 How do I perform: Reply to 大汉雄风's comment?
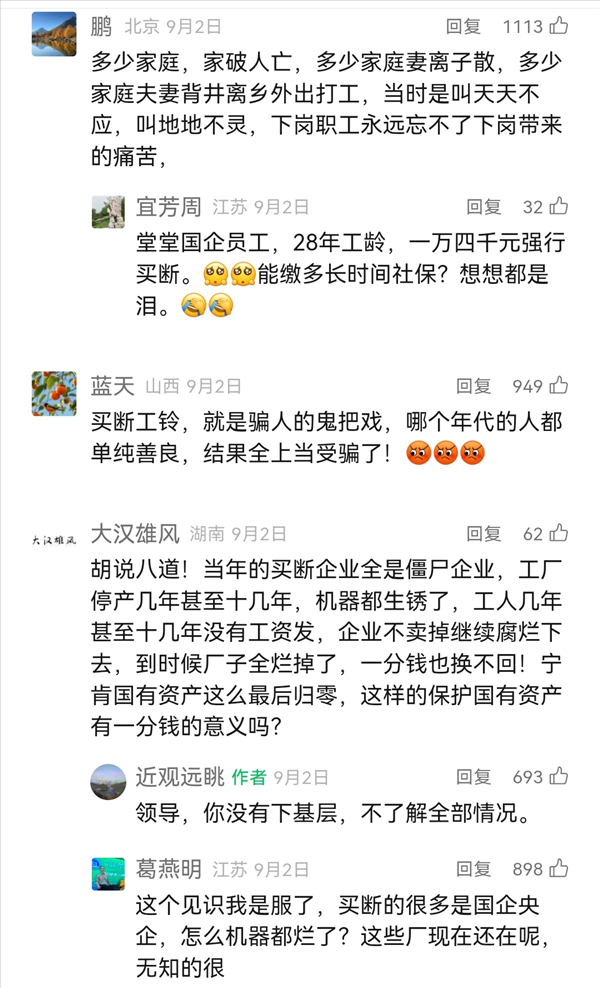(x=484, y=534)
